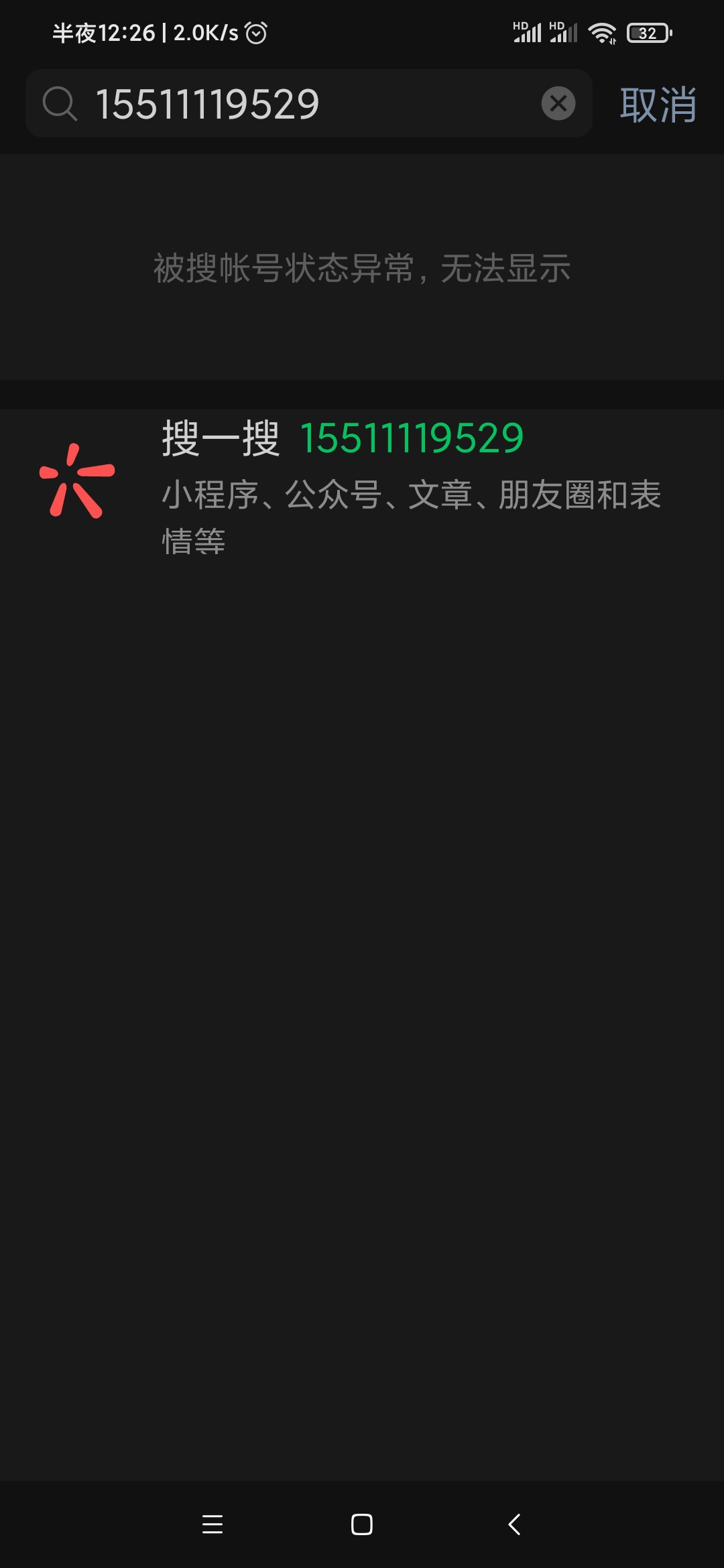Clear the search text with the X icon
724x1568 pixels.
(x=558, y=104)
